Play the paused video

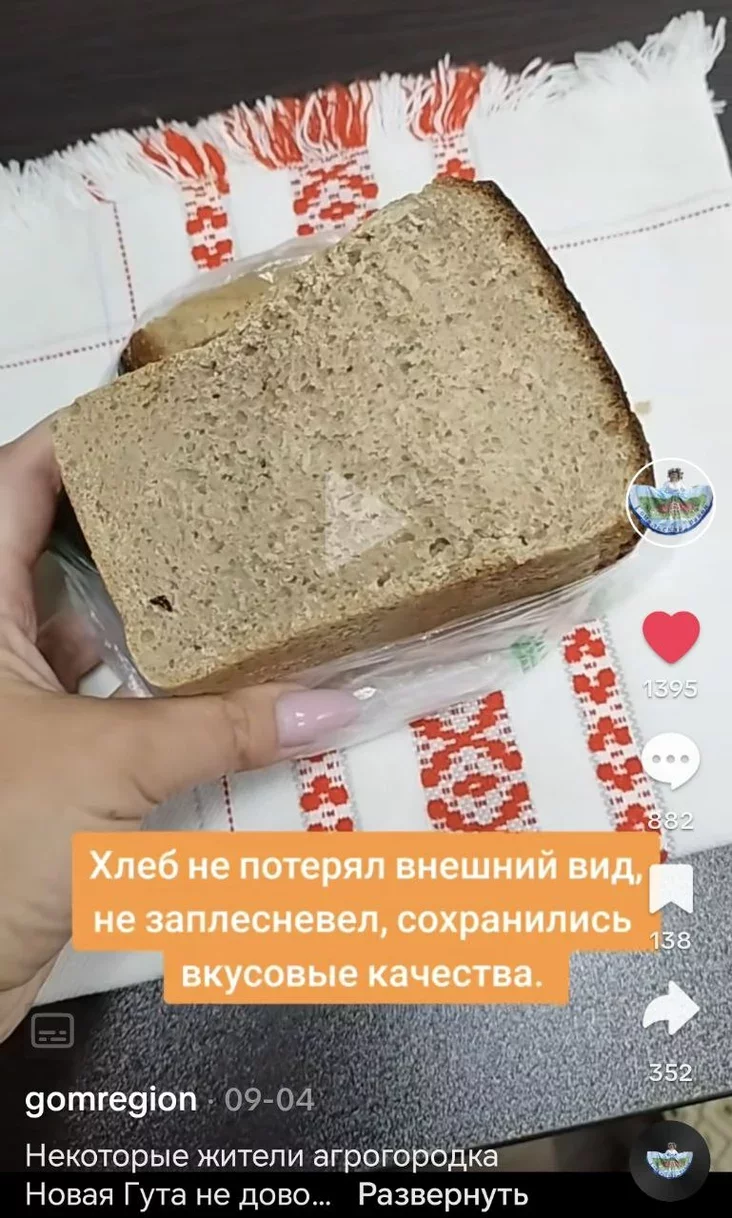click(x=364, y=519)
